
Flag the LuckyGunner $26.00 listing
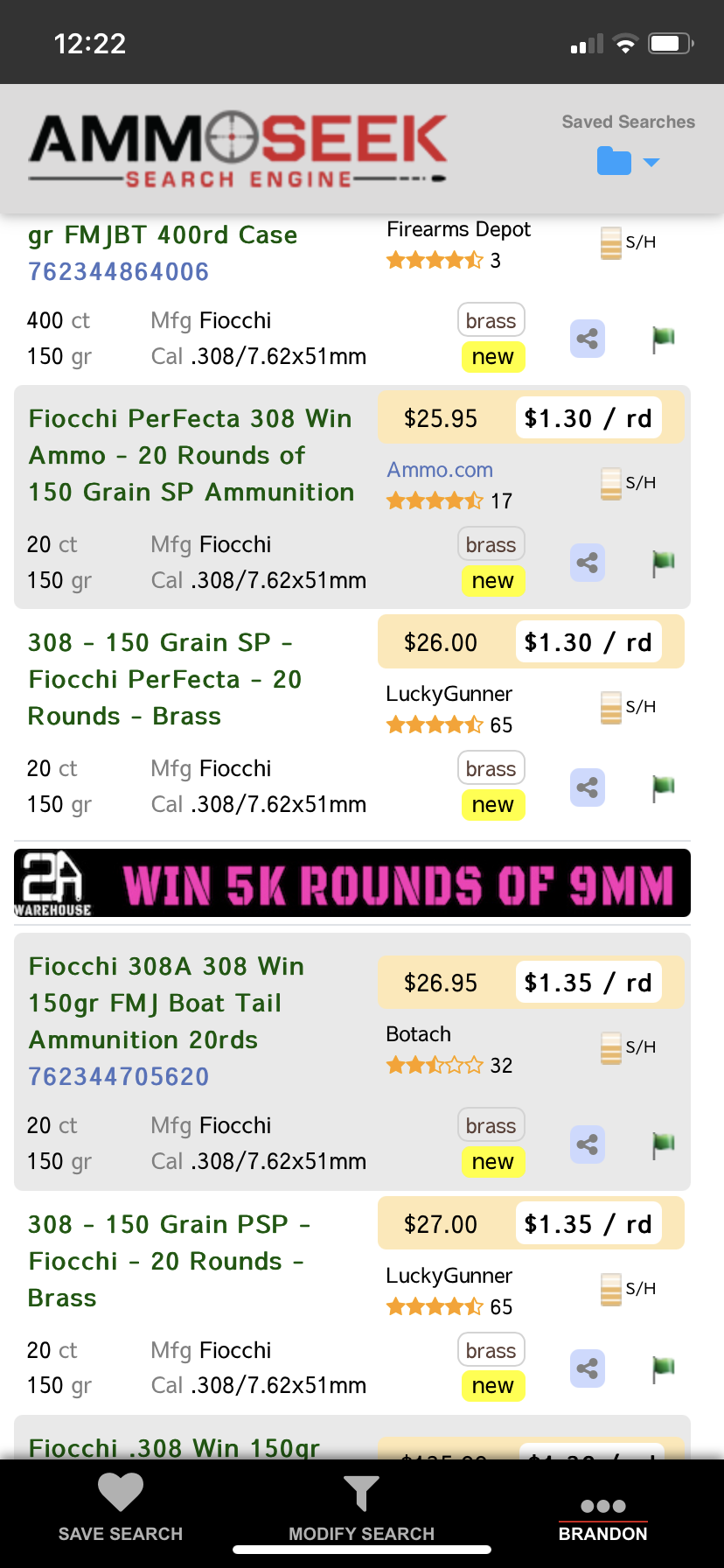(x=664, y=787)
